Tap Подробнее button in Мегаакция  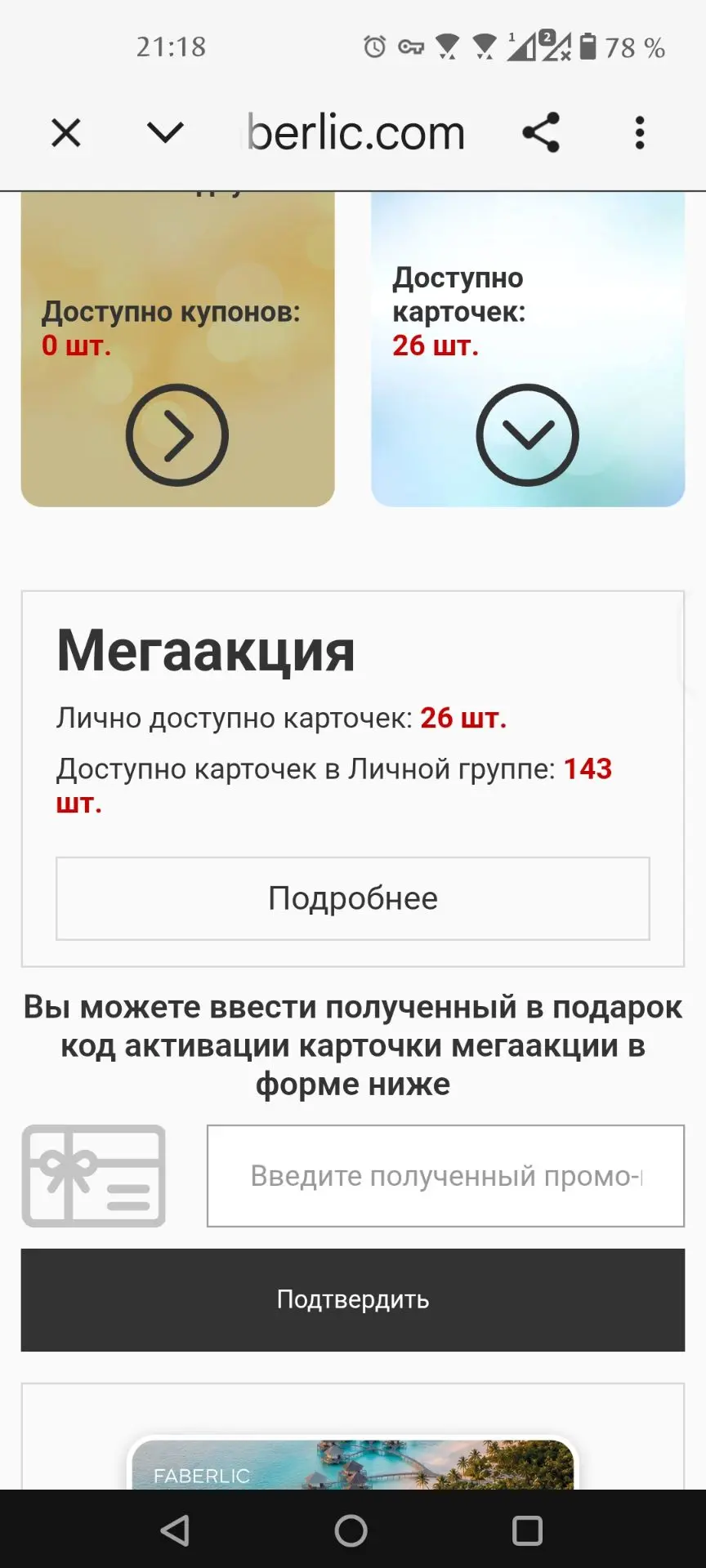click(x=353, y=898)
